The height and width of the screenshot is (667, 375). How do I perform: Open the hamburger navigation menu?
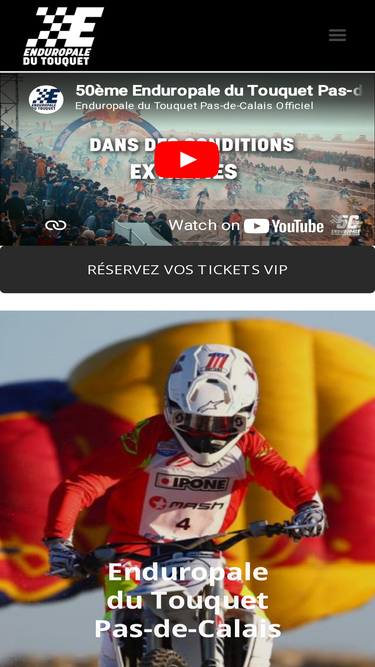point(337,35)
